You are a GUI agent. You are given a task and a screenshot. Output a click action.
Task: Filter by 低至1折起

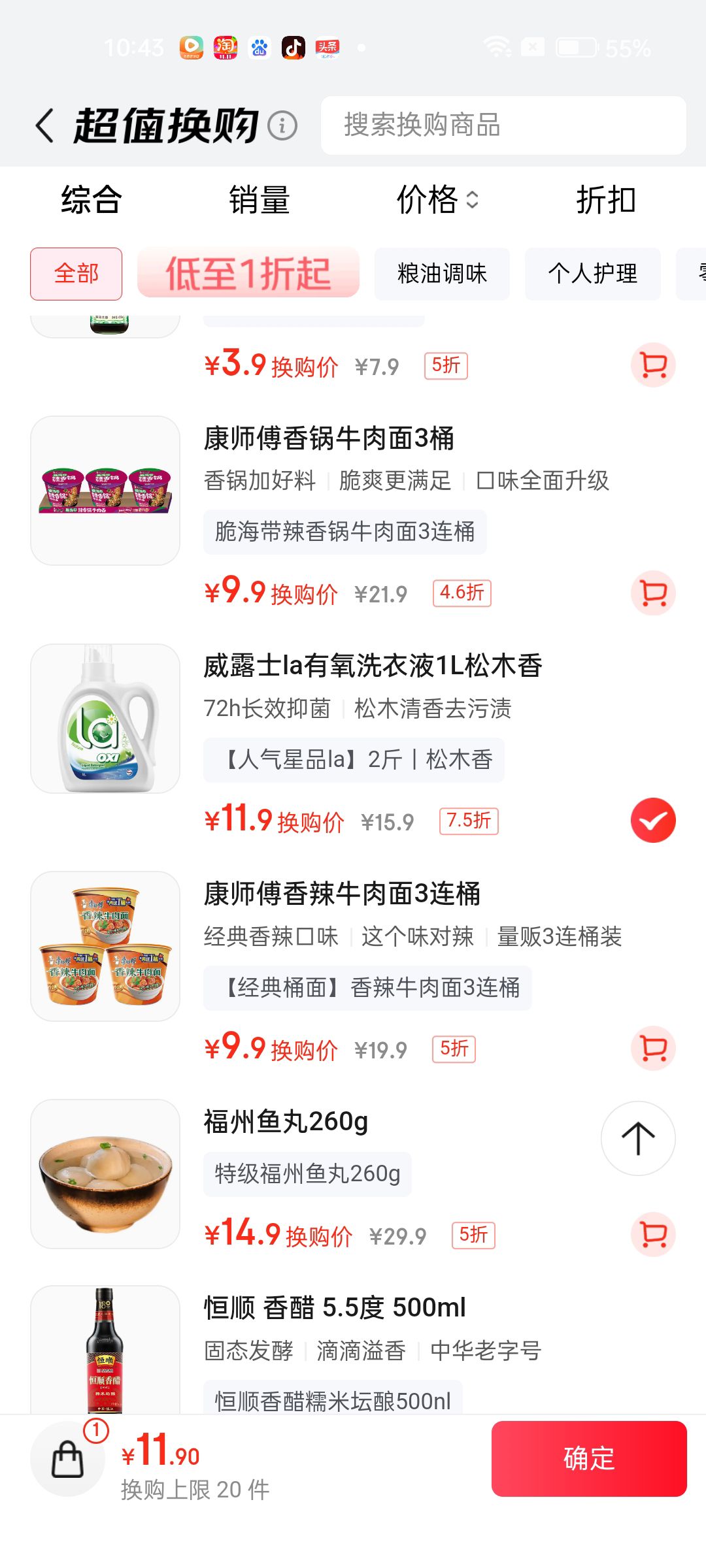(x=248, y=274)
